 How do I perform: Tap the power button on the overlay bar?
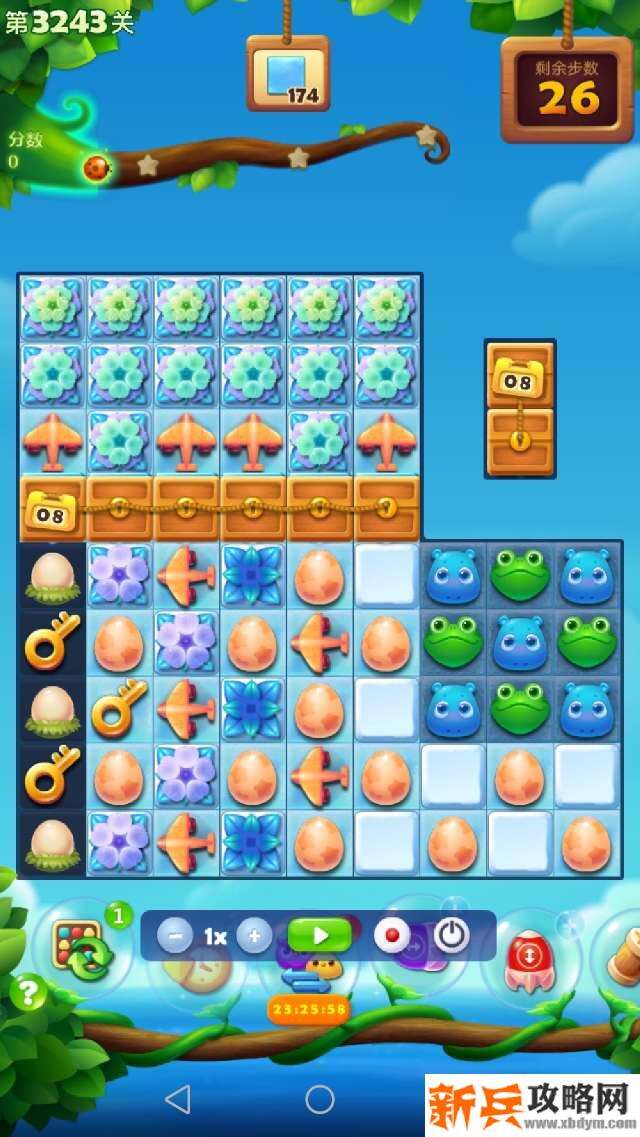(x=452, y=935)
